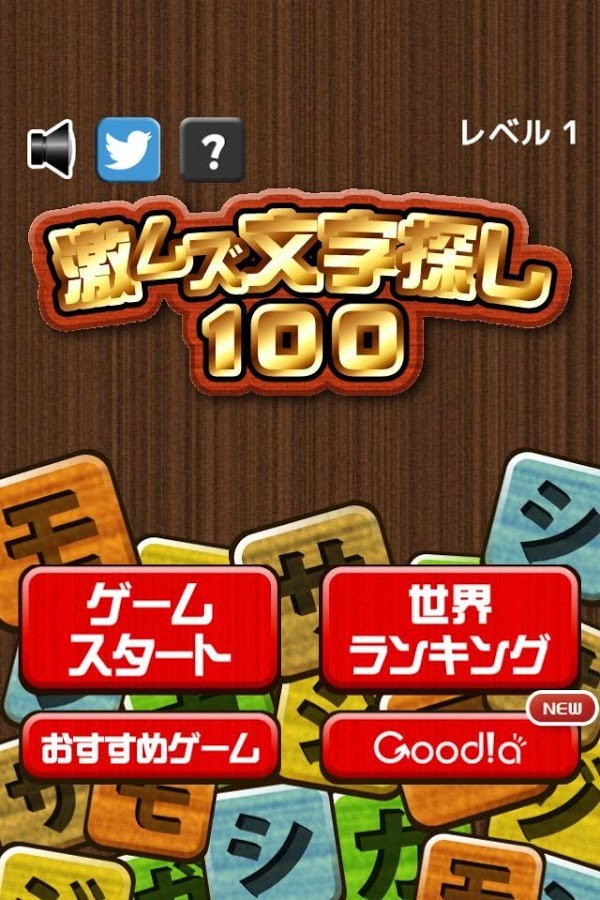Viewport: 600px width, 900px height.
Task: Mute the game sound with the speaker icon
Action: [51, 149]
